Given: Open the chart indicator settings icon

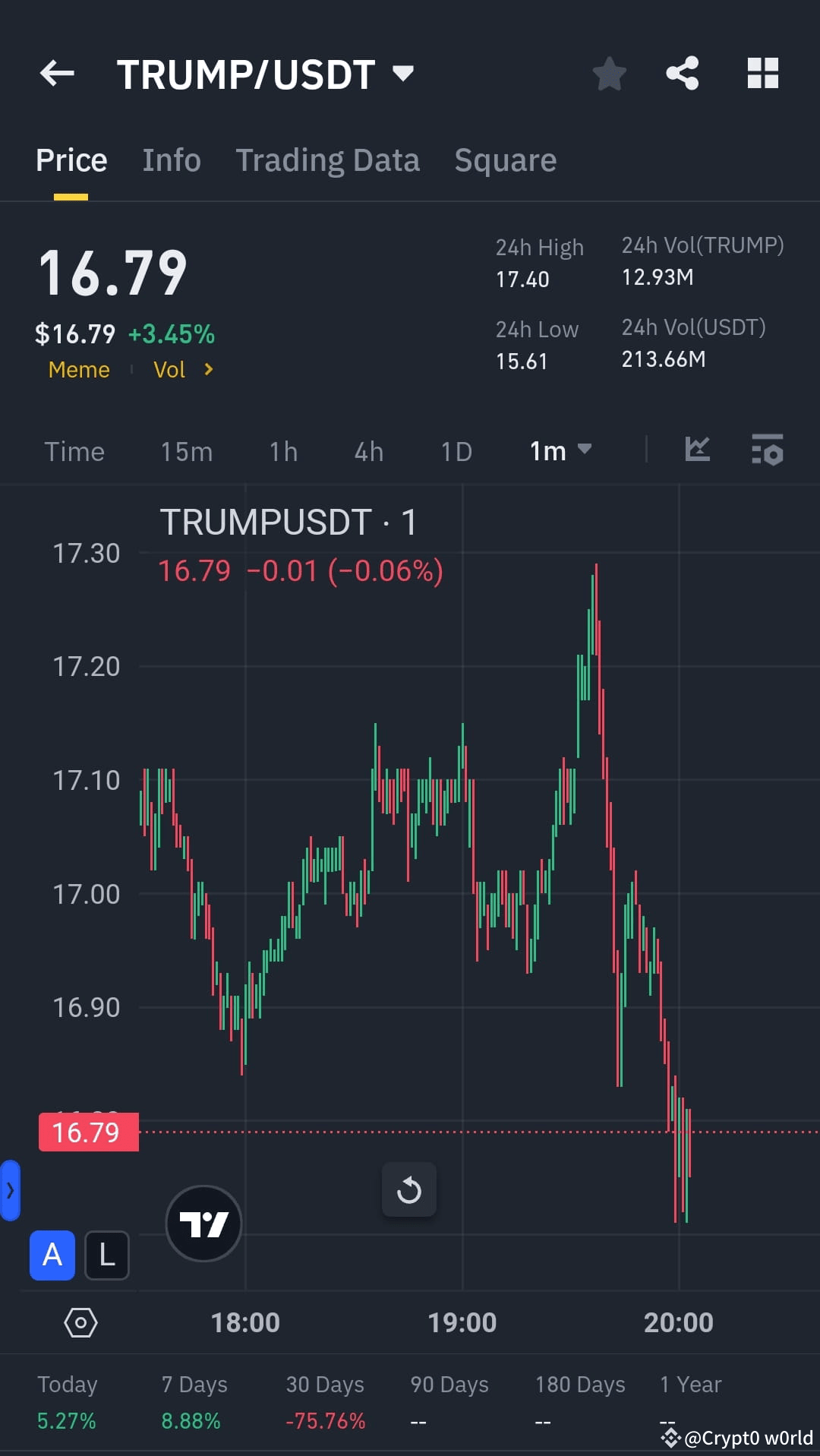Looking at the screenshot, I should click(x=767, y=450).
